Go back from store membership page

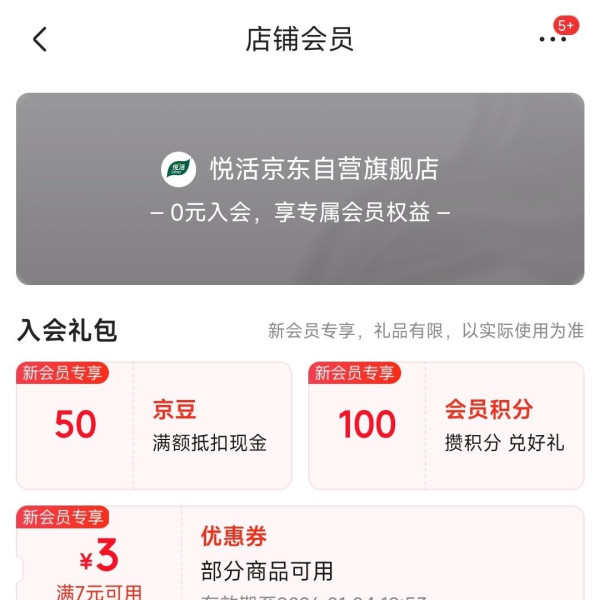click(40, 40)
